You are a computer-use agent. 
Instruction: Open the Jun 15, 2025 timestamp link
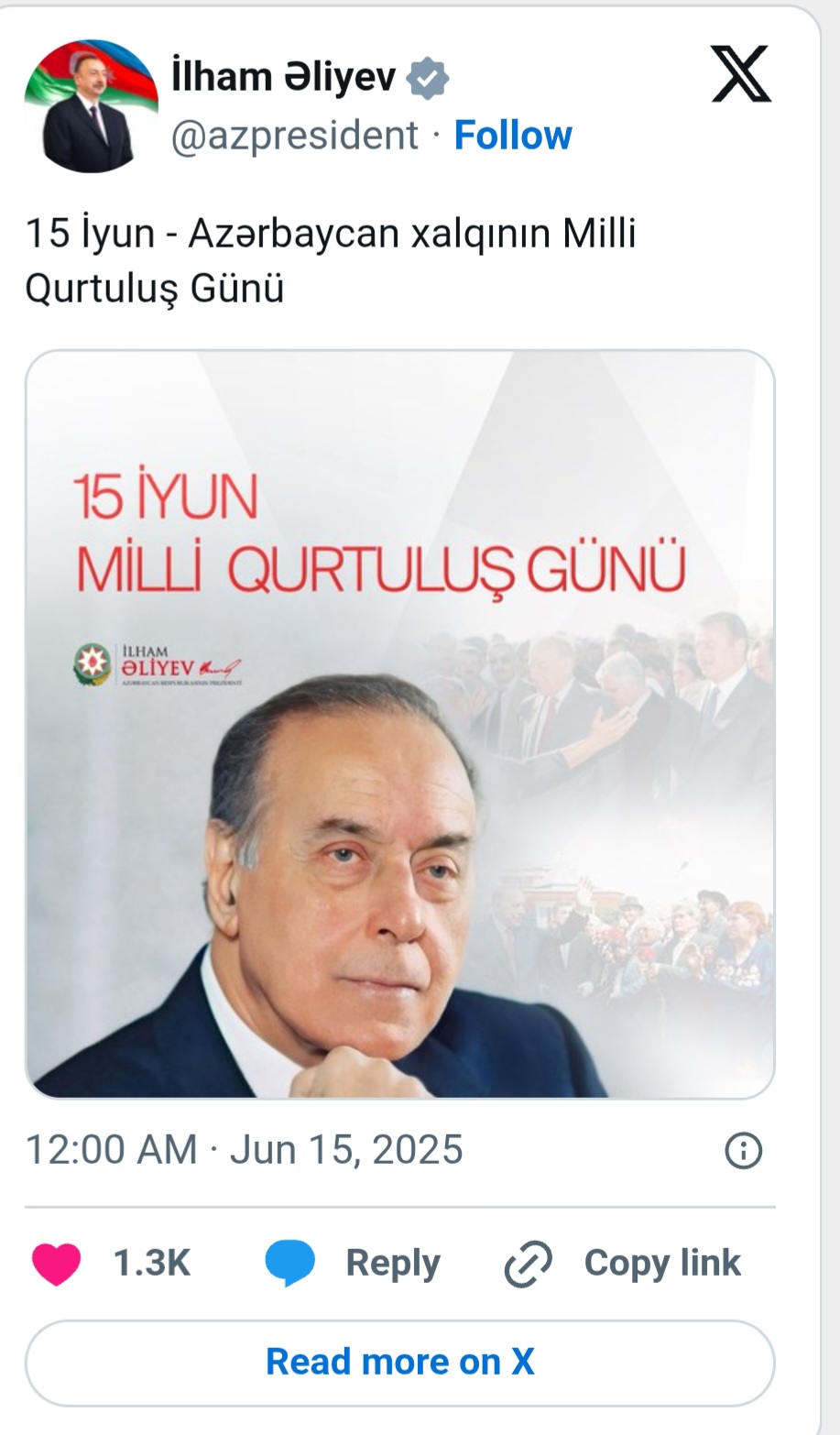coord(245,1150)
